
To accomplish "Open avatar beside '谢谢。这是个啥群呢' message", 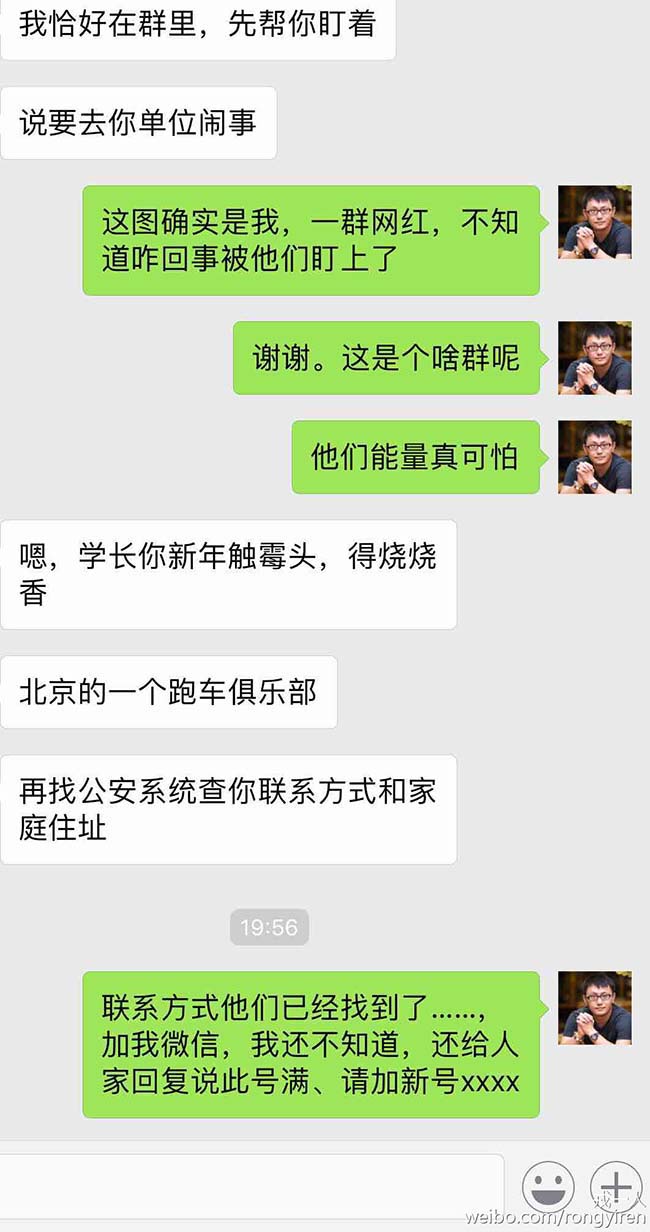I will click(595, 358).
